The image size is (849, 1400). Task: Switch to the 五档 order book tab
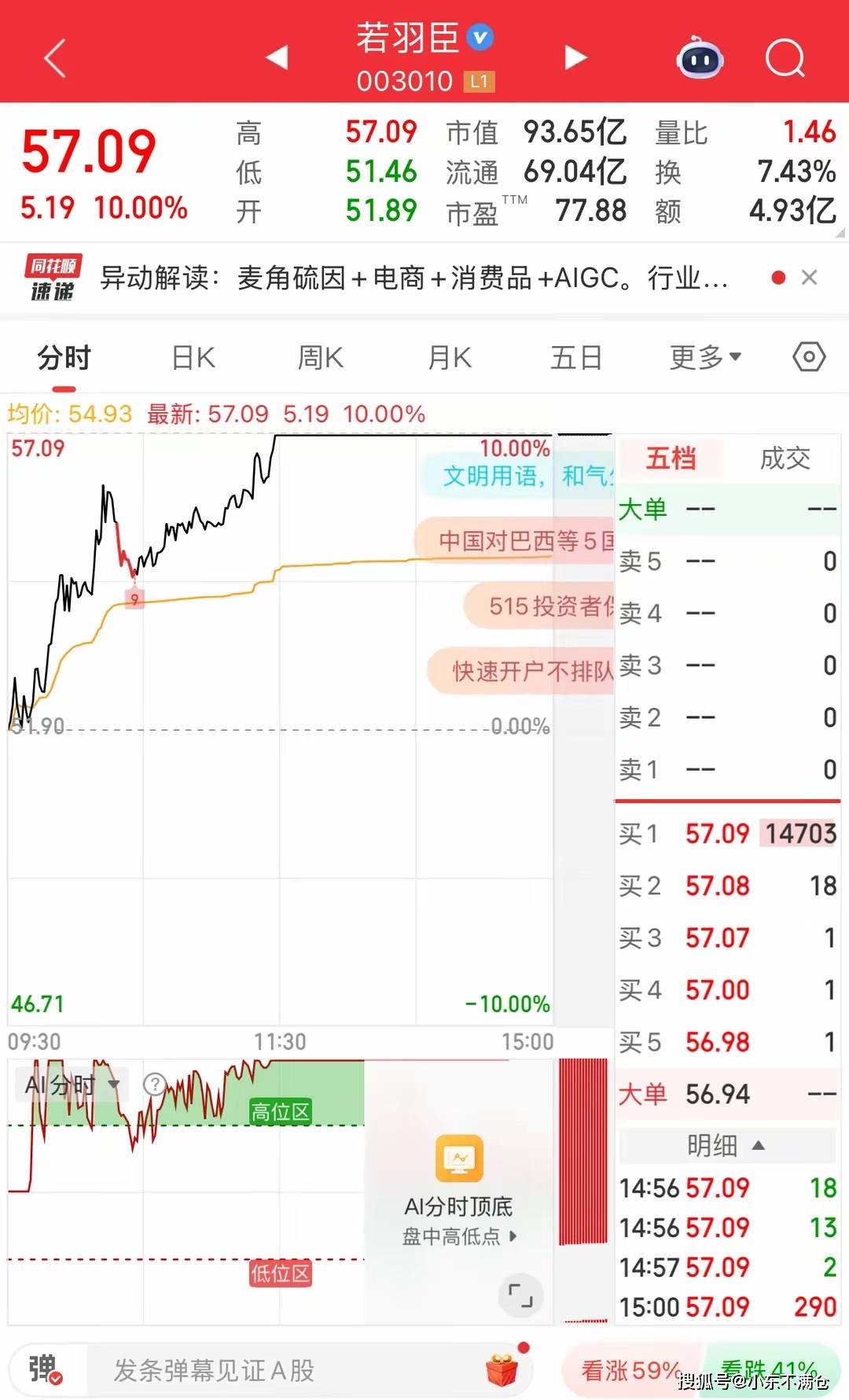(x=672, y=459)
